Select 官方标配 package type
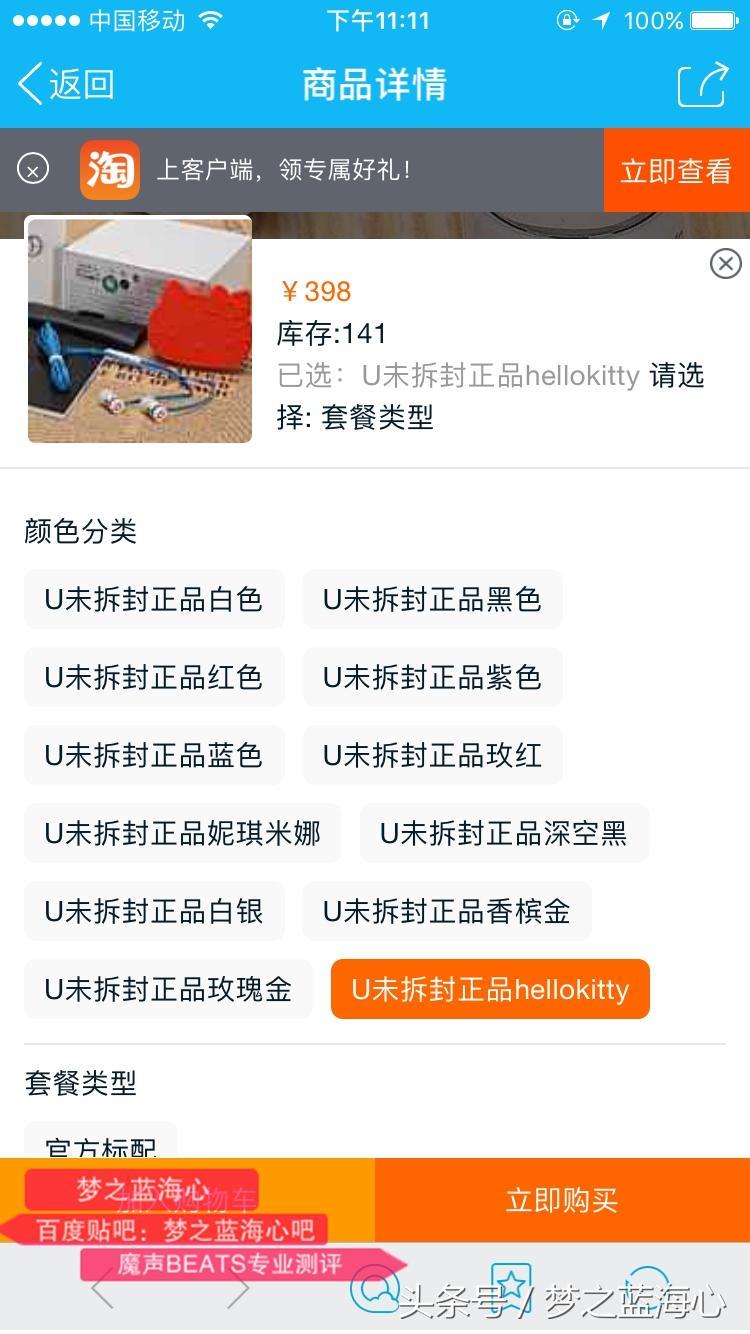The height and width of the screenshot is (1334, 750). (101, 1143)
